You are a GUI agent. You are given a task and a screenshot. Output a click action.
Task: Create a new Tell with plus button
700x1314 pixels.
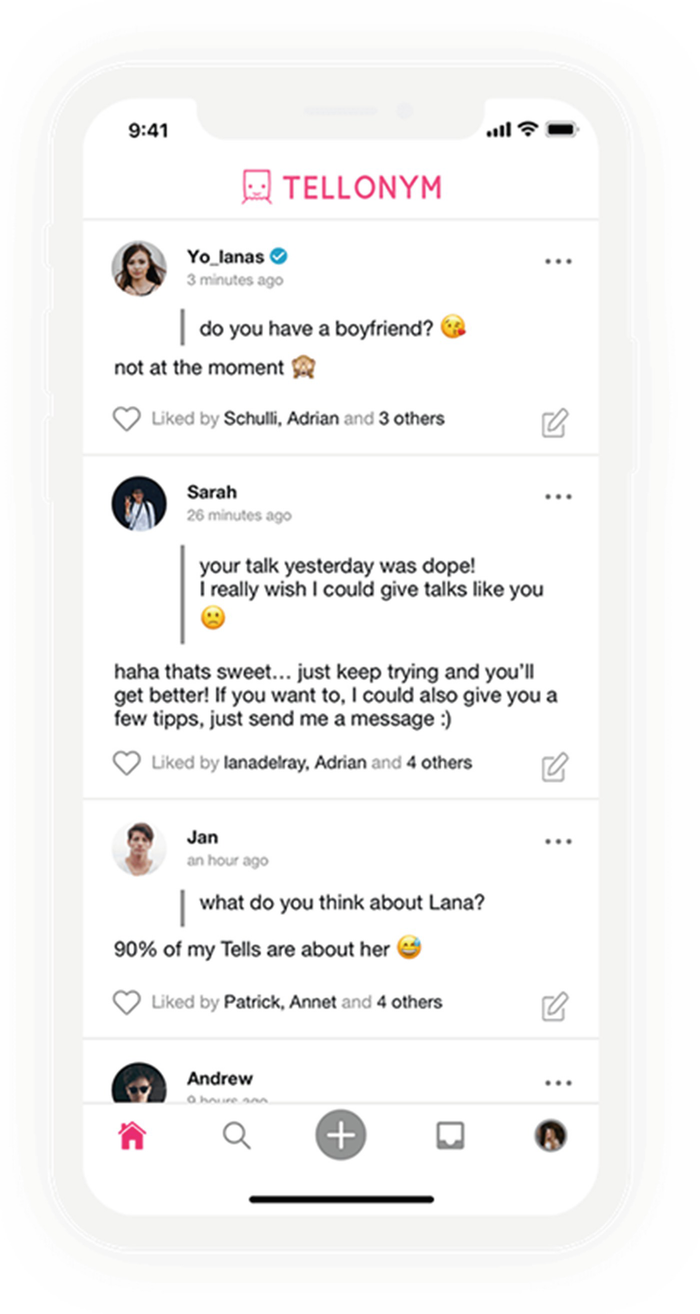click(341, 1136)
